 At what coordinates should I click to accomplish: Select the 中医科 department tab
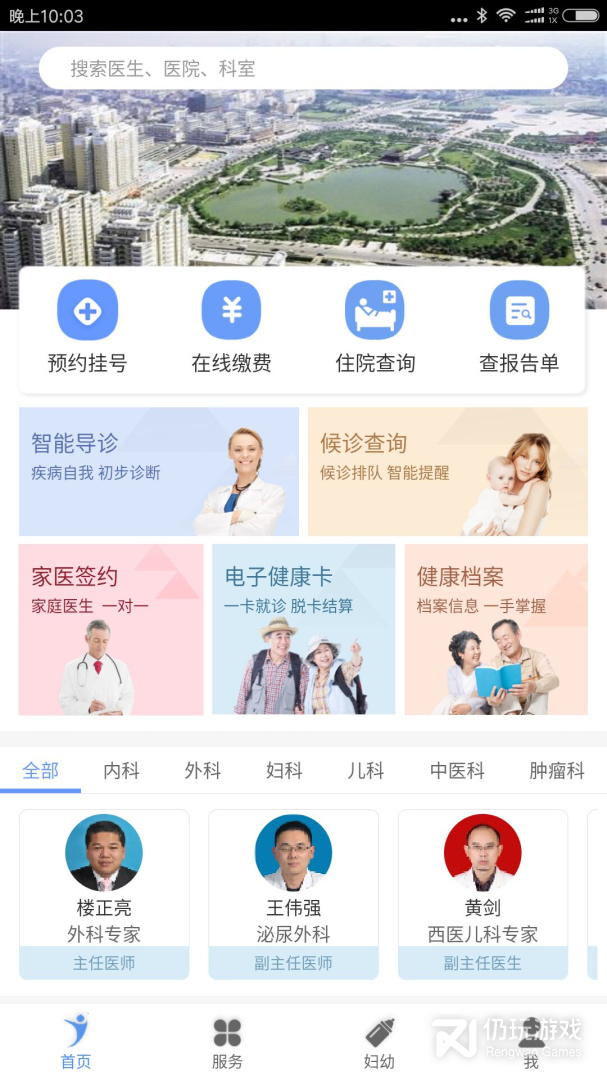457,771
